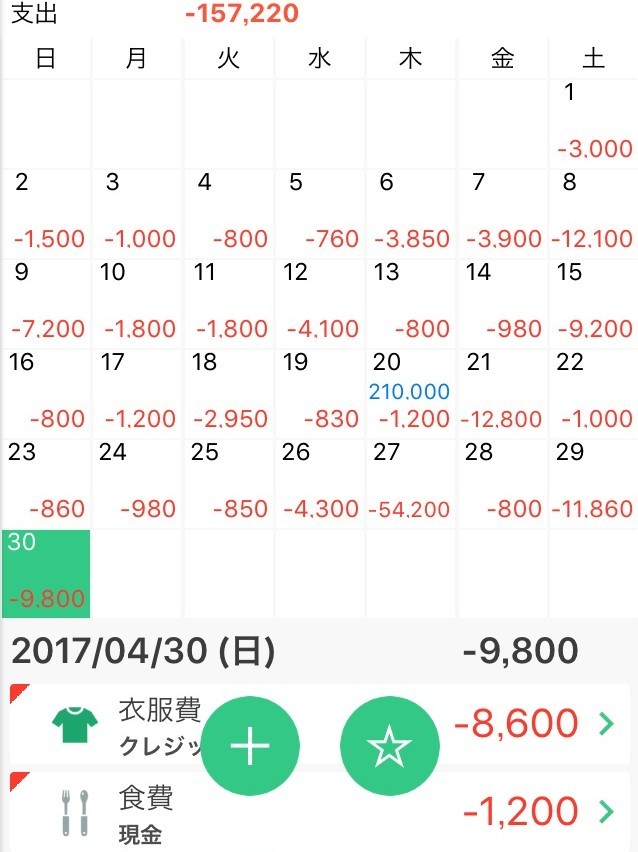This screenshot has height=852, width=638.
Task: Select April 1 on the calendar
Action: pos(594,123)
